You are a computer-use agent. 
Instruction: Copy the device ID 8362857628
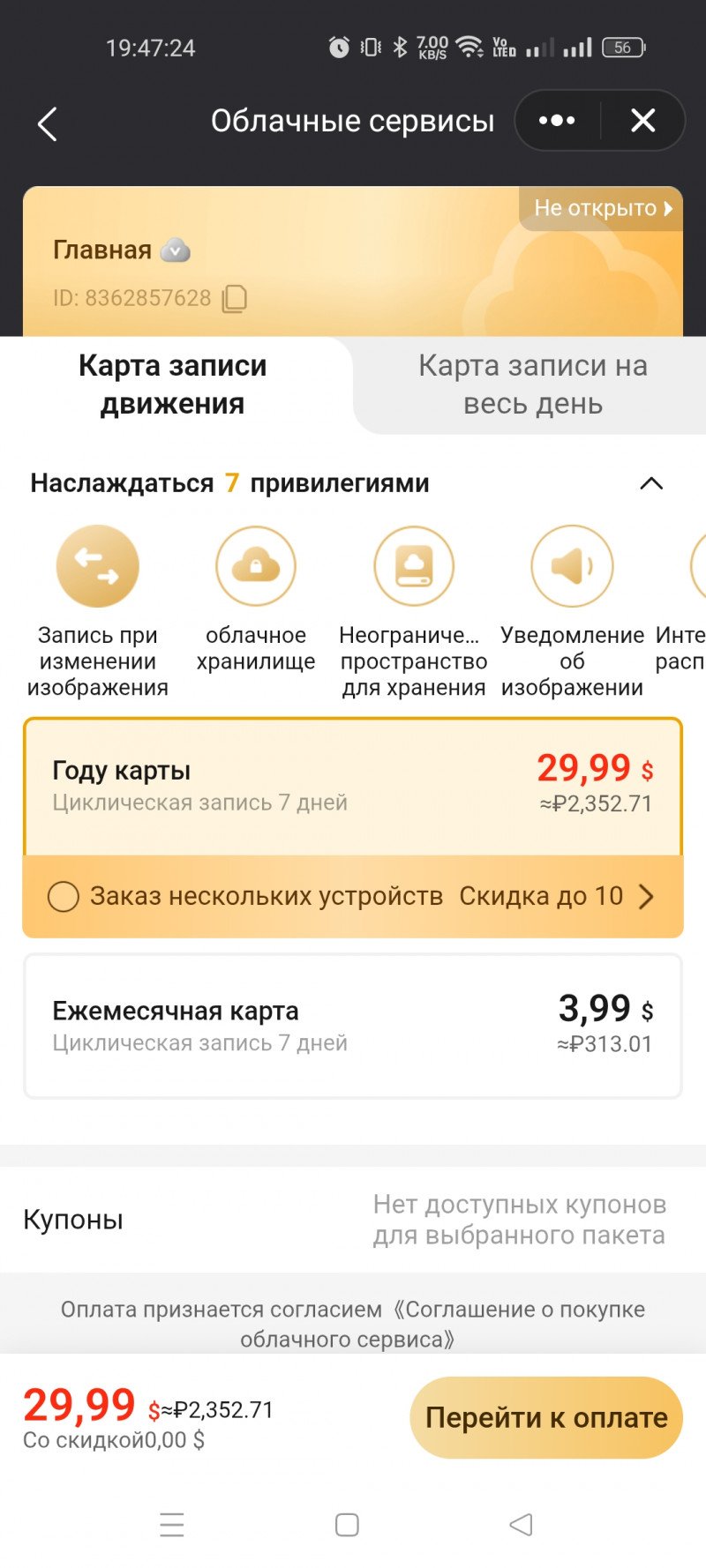click(234, 299)
